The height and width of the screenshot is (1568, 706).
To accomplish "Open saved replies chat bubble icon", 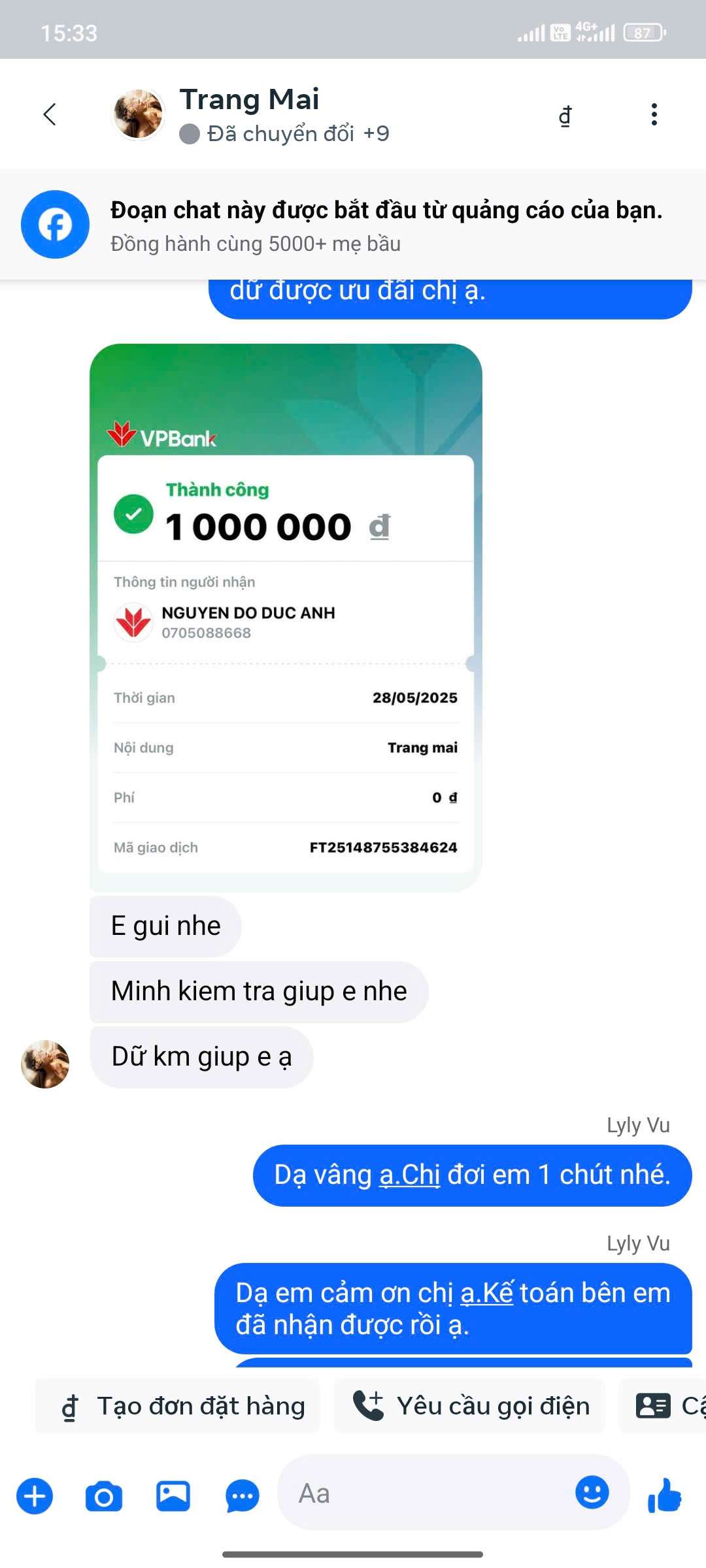I will pyautogui.click(x=243, y=1496).
